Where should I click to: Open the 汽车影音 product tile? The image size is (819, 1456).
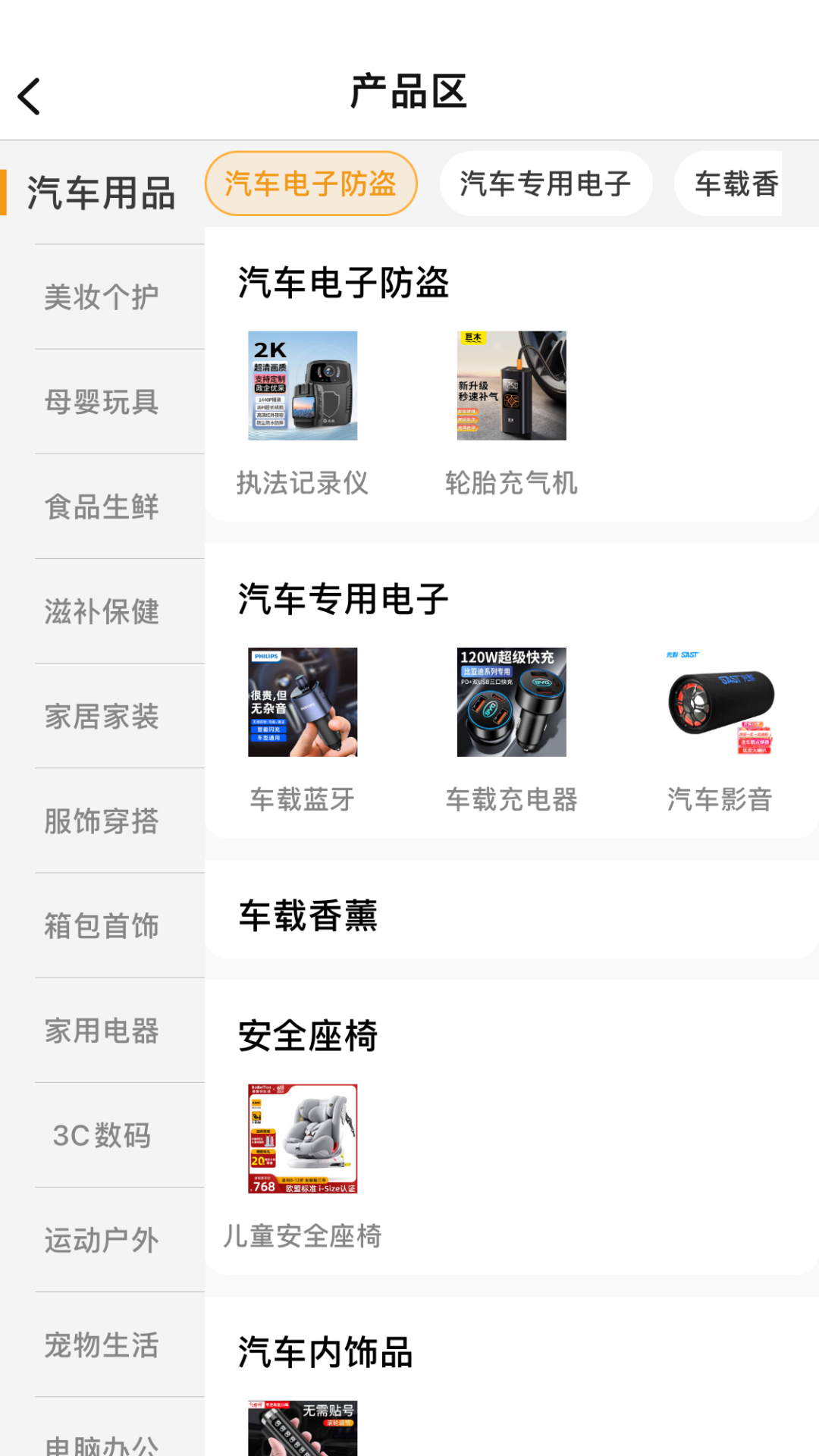720,730
